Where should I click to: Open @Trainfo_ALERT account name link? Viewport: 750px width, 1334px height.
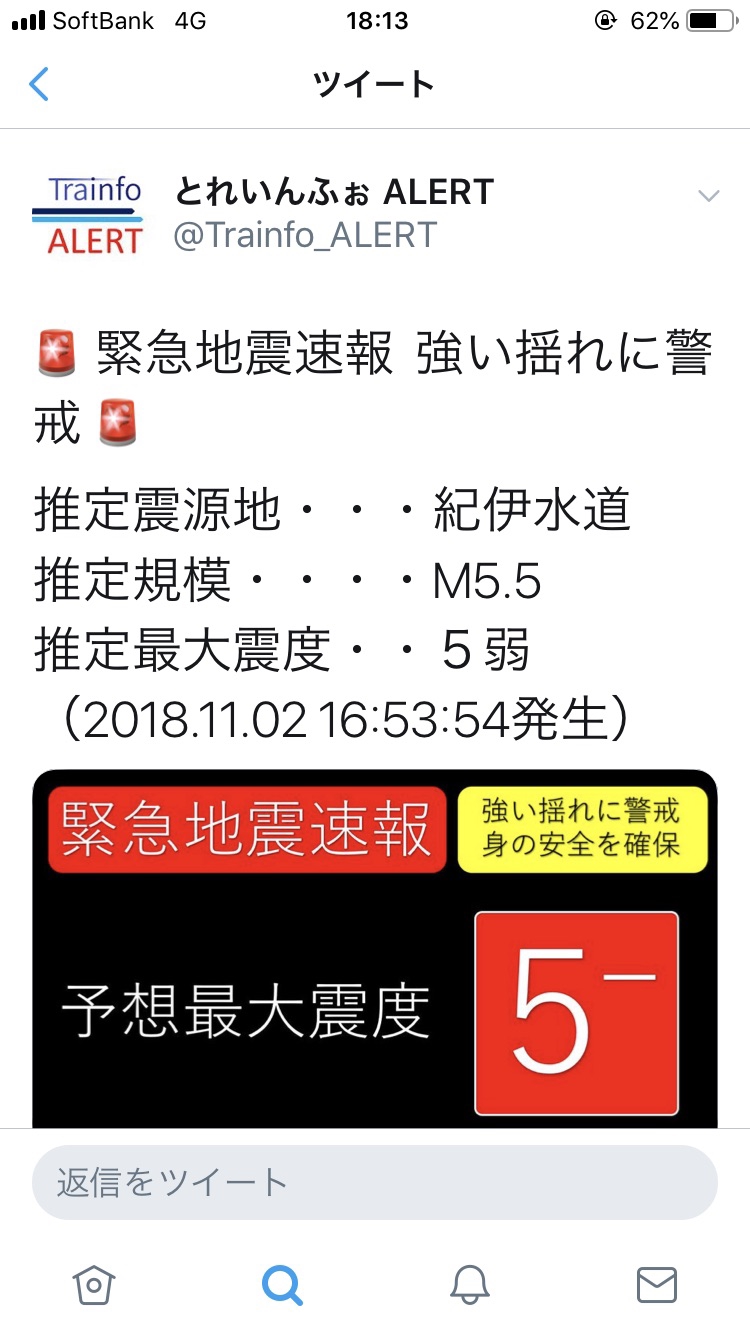[x=305, y=235]
